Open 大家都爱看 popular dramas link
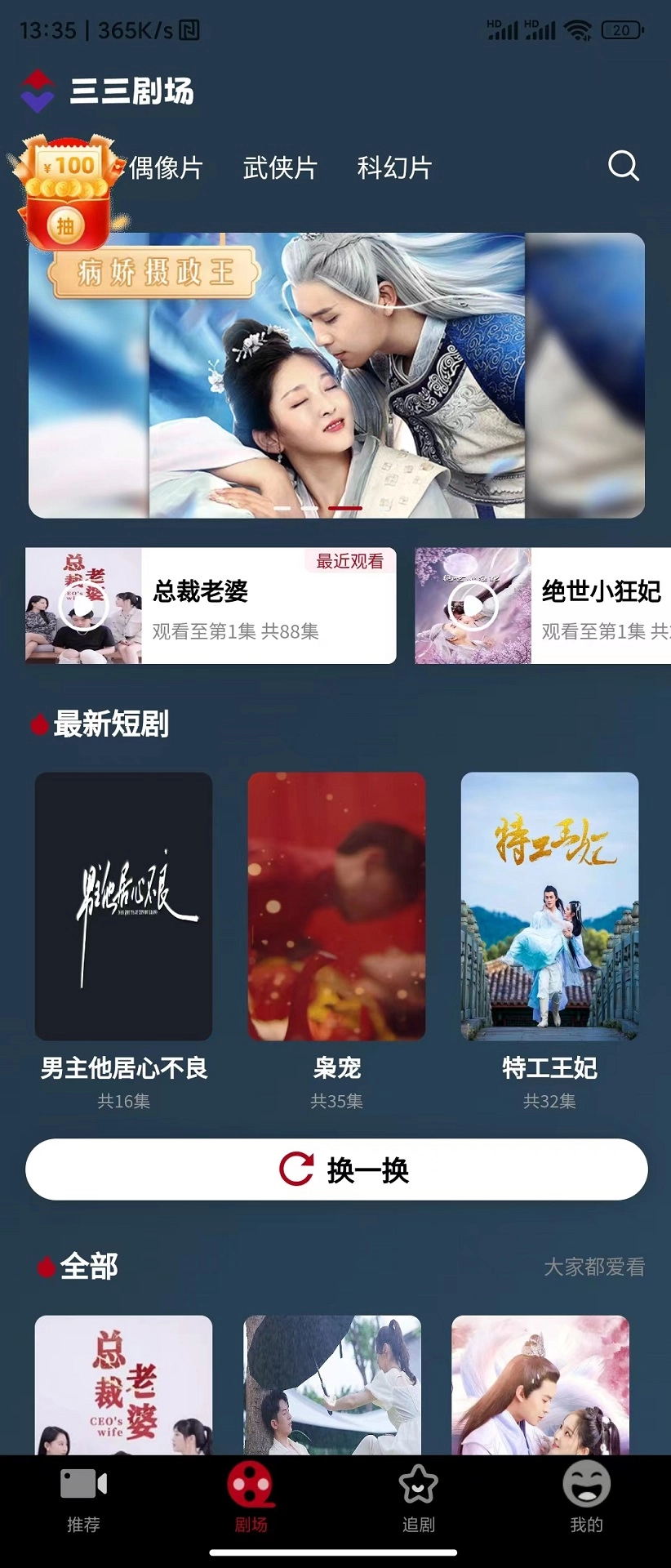The height and width of the screenshot is (1568, 671). tap(597, 1268)
